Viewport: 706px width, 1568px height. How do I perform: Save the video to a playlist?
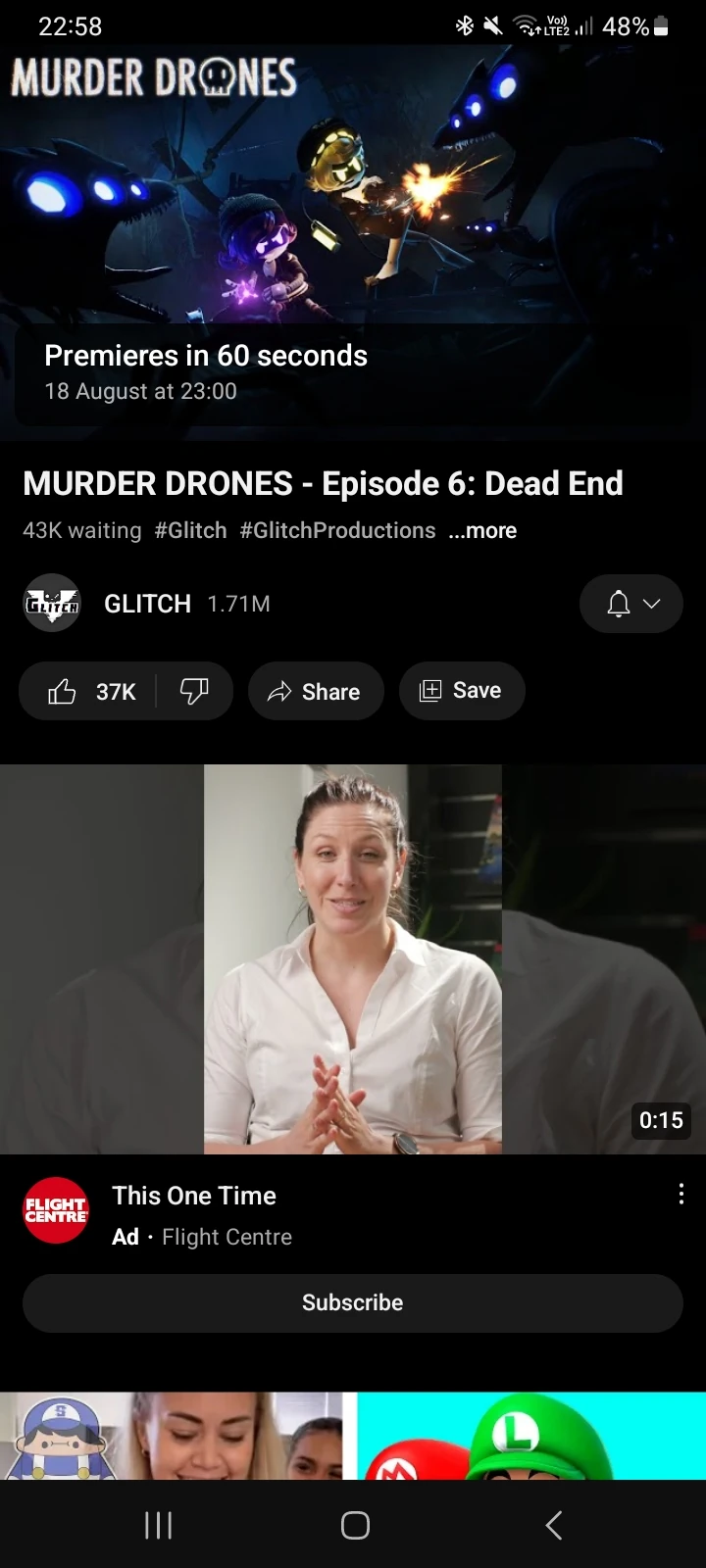(461, 691)
